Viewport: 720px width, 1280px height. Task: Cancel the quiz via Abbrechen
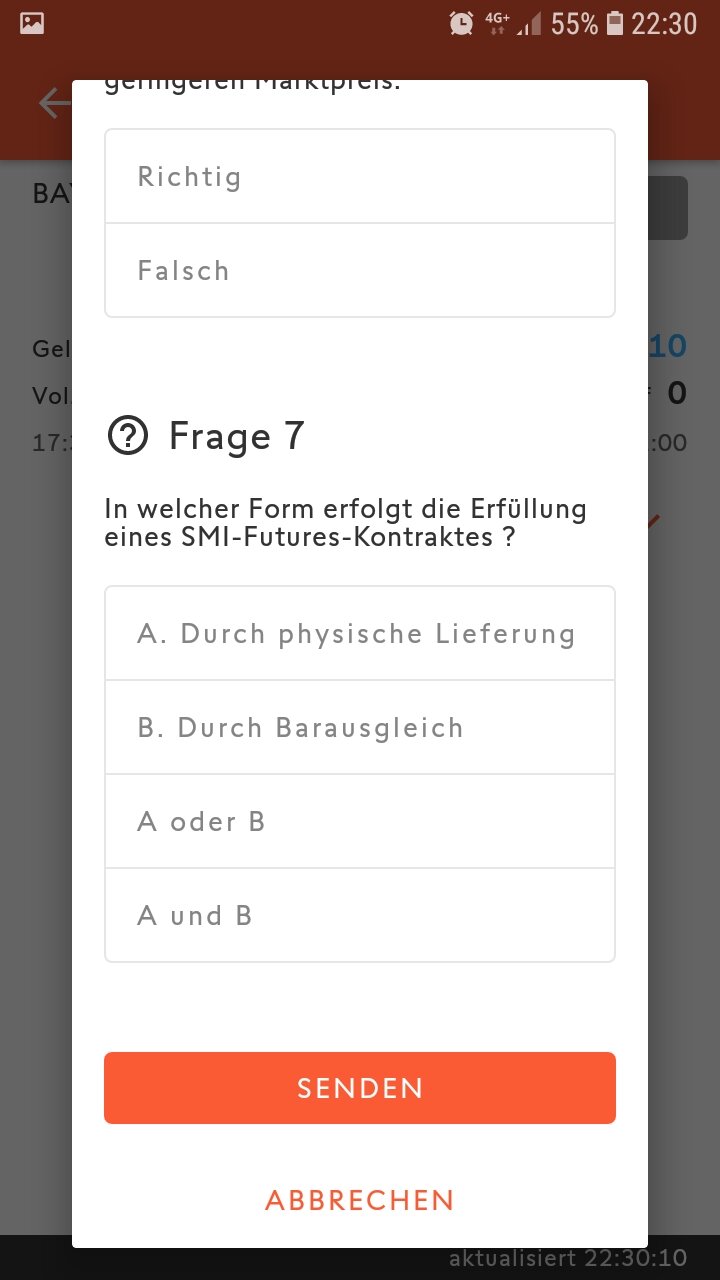[359, 1200]
